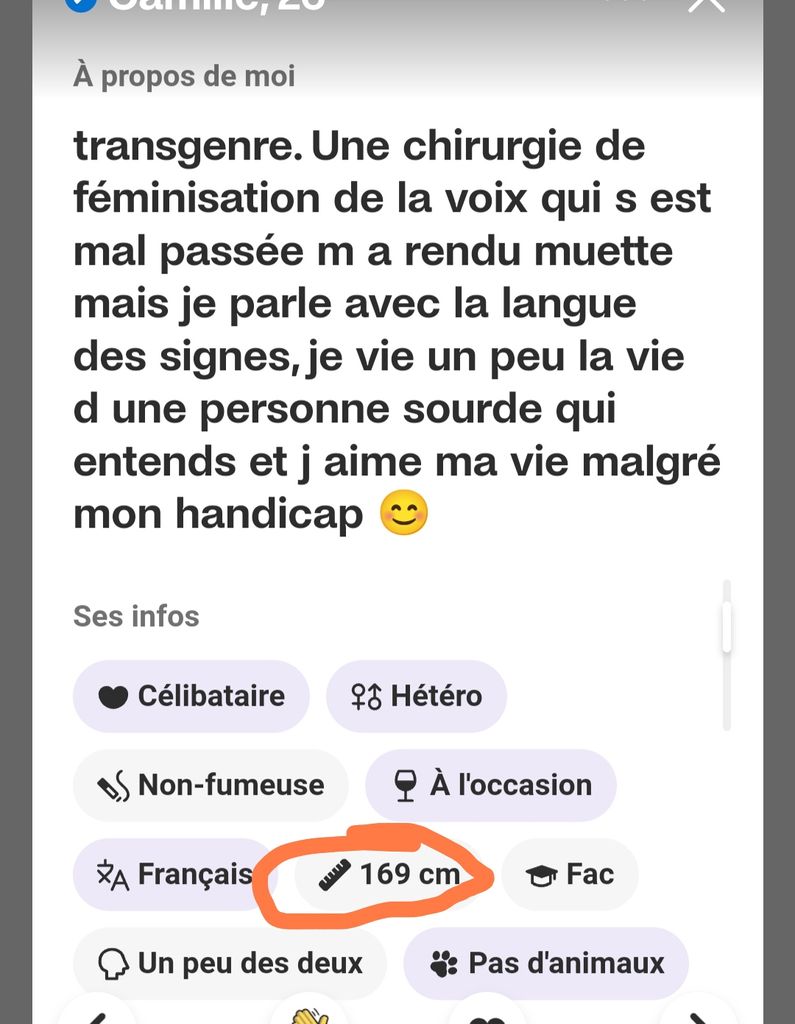Select the À l'occasion chip
This screenshot has width=795, height=1024.
[491, 785]
